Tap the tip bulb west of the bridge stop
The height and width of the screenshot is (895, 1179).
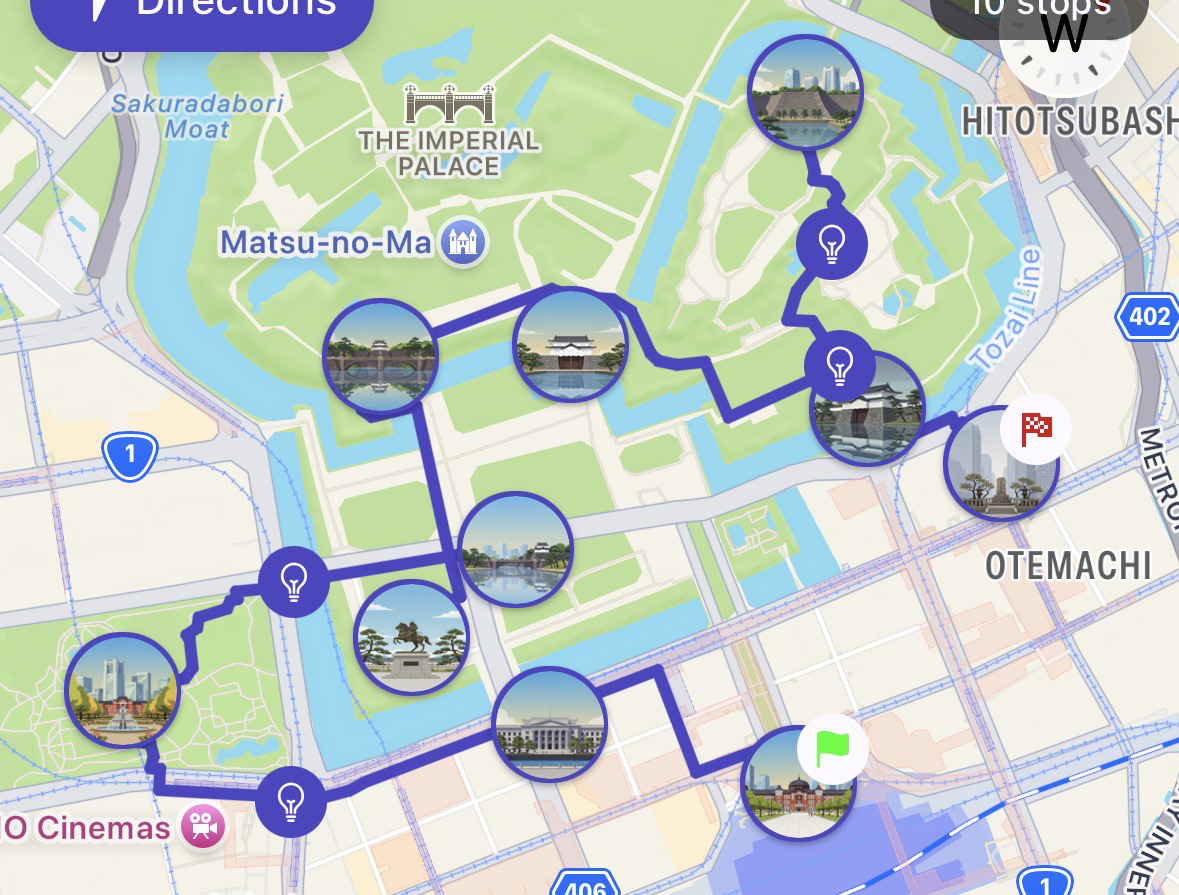pyautogui.click(x=293, y=581)
